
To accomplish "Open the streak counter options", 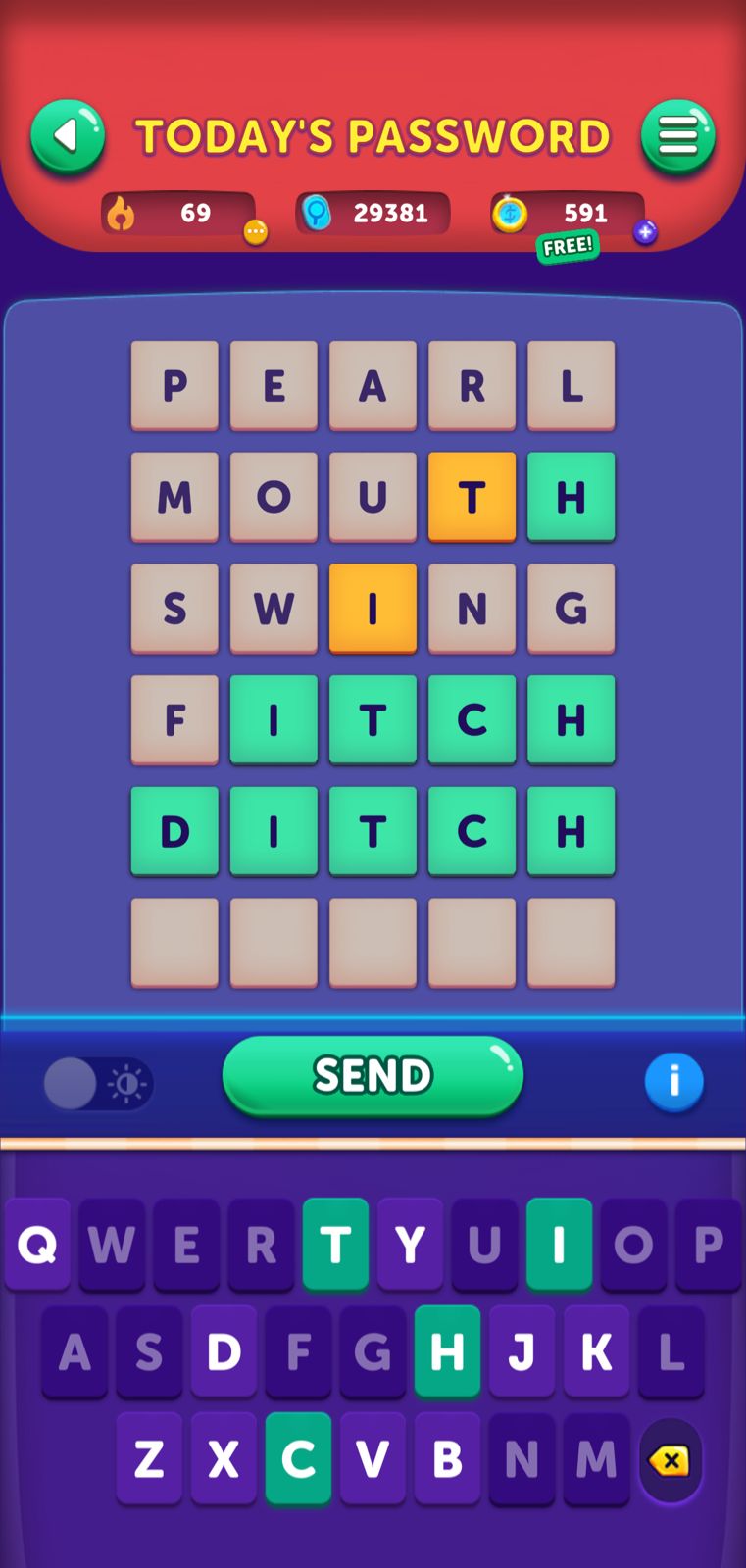I will pos(255,232).
